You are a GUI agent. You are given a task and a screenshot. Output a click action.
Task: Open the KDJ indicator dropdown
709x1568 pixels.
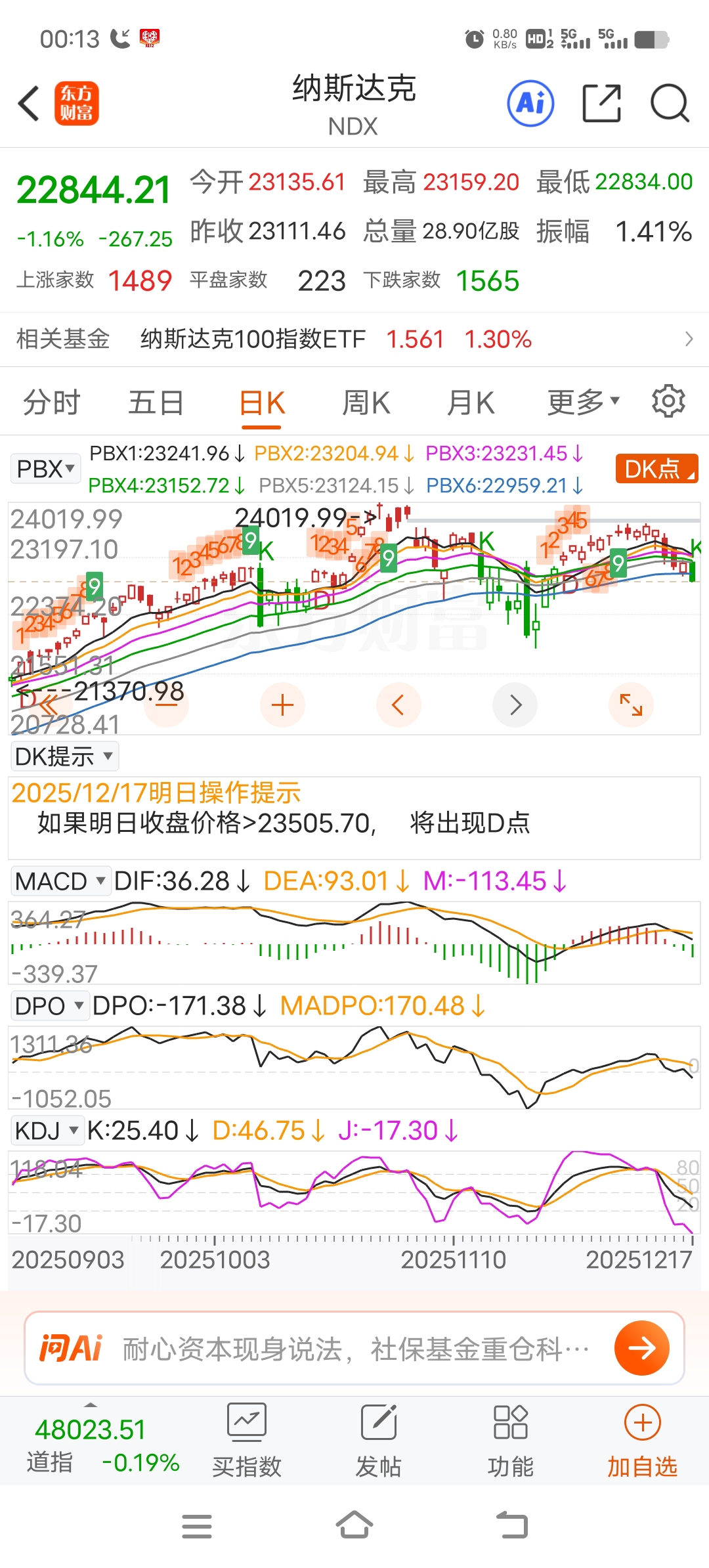[x=47, y=1131]
